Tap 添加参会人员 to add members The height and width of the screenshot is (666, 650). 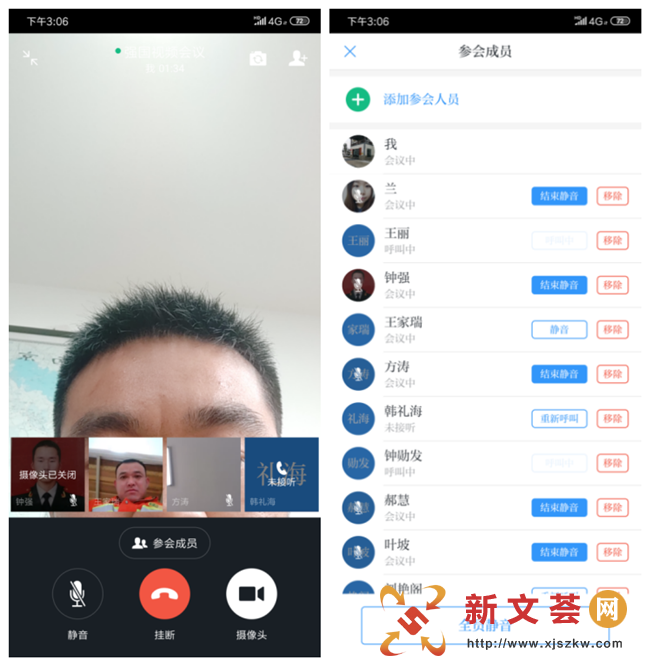click(420, 100)
